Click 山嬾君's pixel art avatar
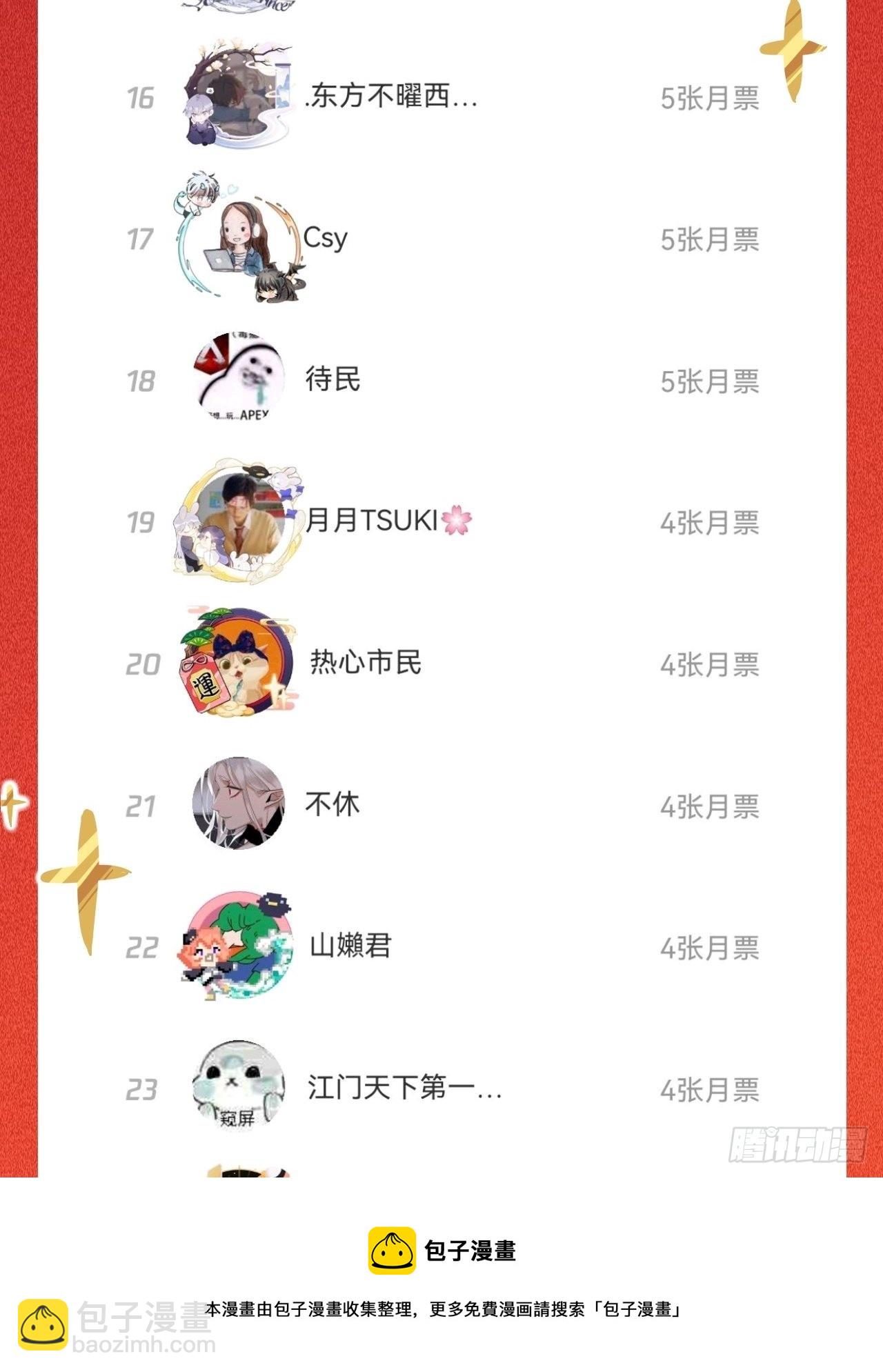This screenshot has width=883, height=1372. (x=238, y=946)
